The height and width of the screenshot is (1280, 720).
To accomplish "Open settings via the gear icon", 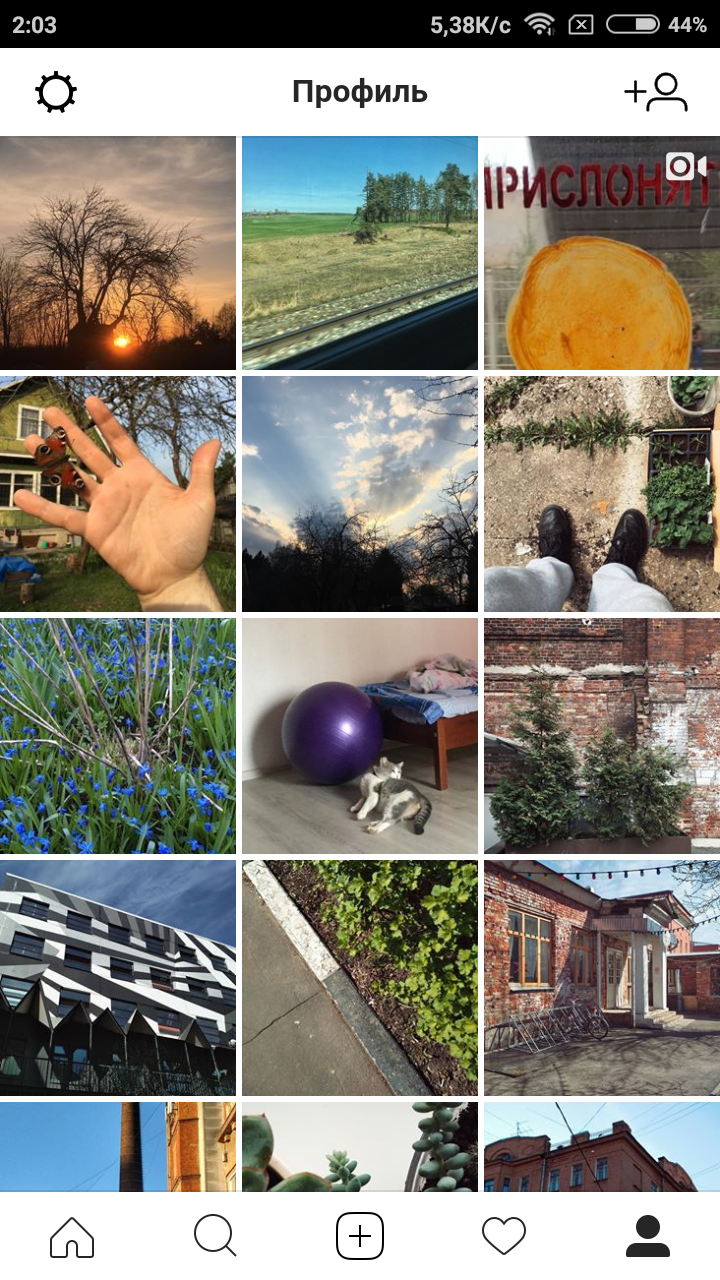I will tap(56, 92).
